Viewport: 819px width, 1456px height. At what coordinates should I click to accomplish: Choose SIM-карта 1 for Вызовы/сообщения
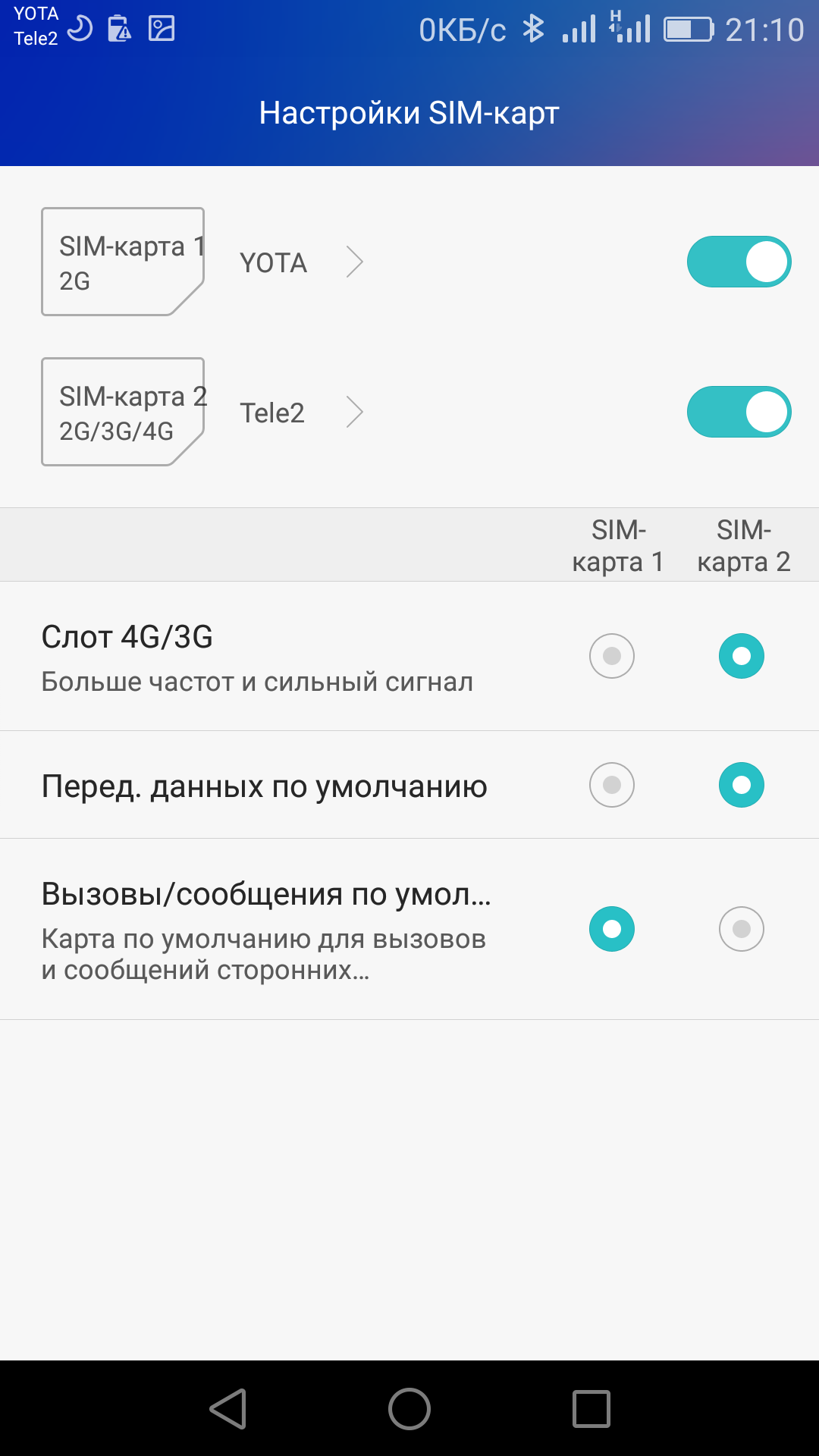pos(612,929)
